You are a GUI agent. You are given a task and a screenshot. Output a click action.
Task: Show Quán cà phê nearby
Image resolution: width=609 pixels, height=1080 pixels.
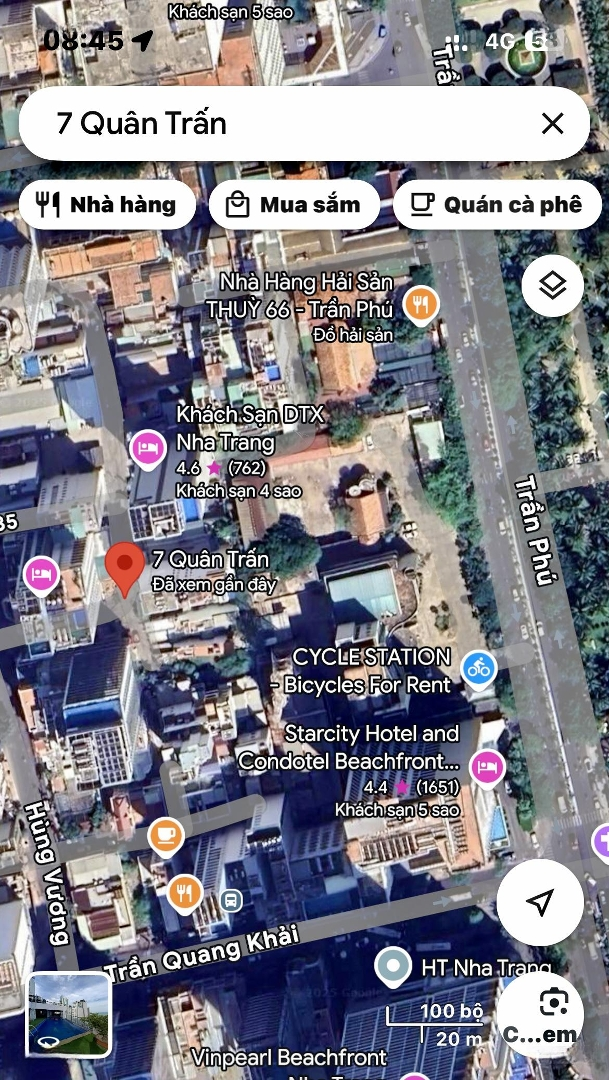(497, 205)
